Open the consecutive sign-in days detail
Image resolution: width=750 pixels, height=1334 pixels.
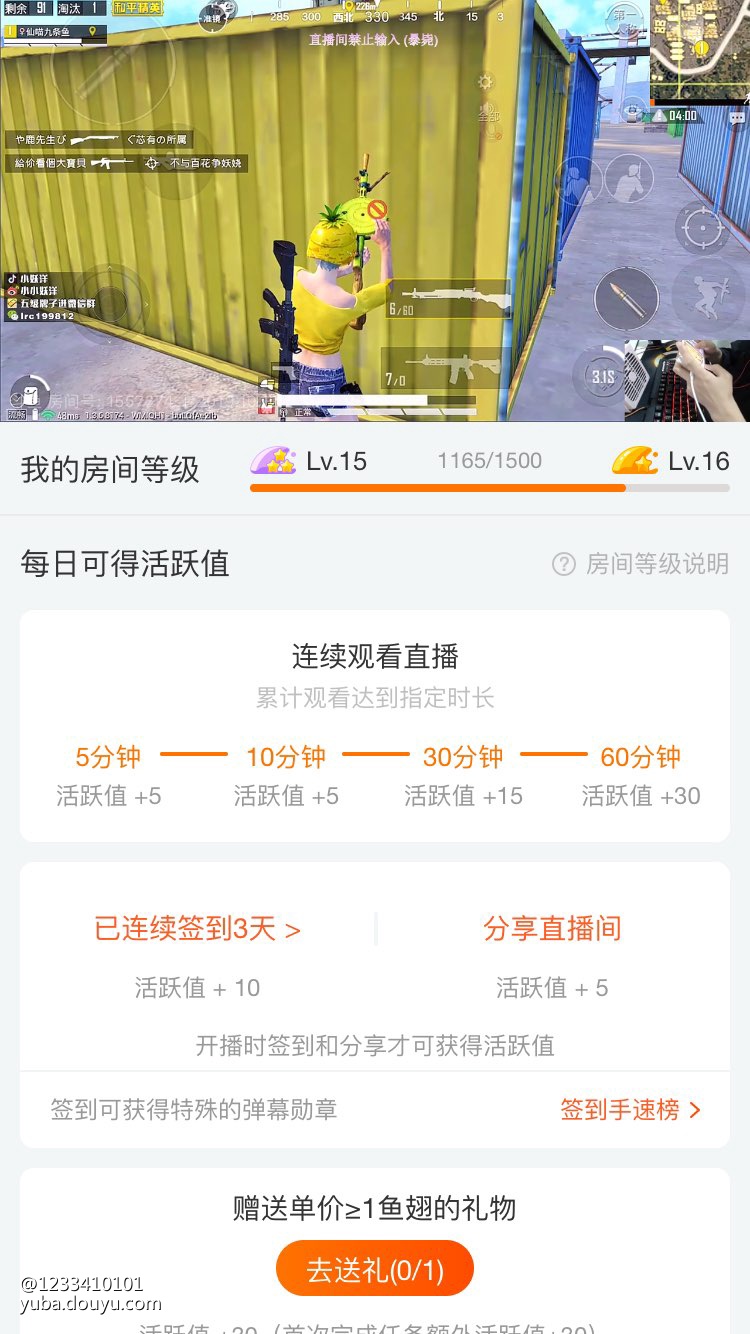coord(197,929)
